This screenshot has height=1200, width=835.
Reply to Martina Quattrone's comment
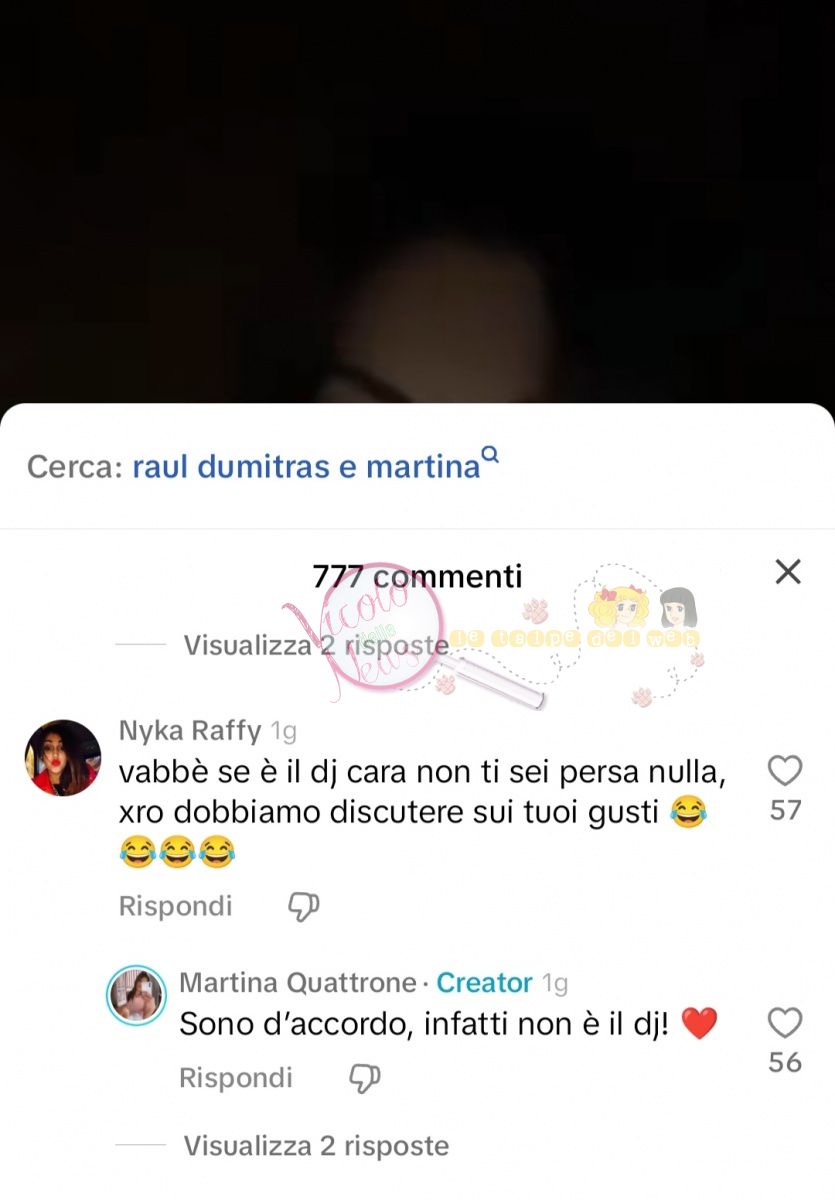coord(235,1078)
